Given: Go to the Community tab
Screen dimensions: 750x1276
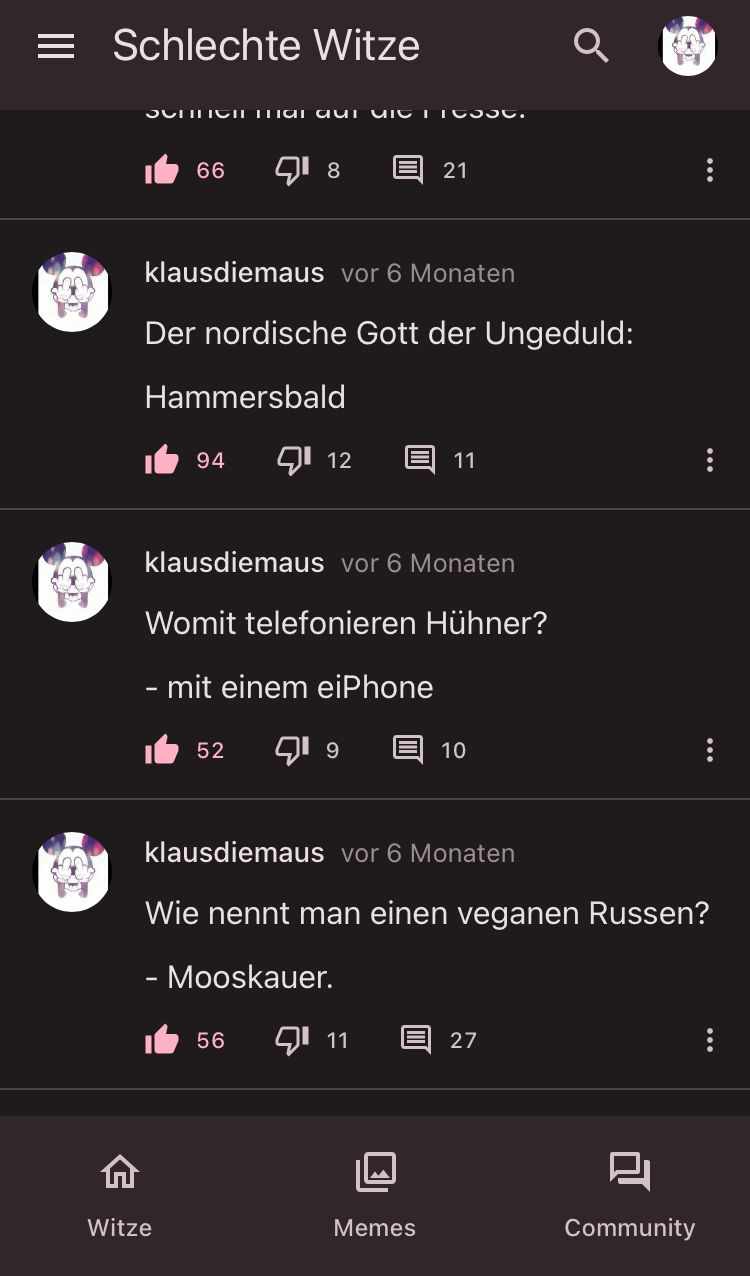Looking at the screenshot, I should pos(630,1195).
